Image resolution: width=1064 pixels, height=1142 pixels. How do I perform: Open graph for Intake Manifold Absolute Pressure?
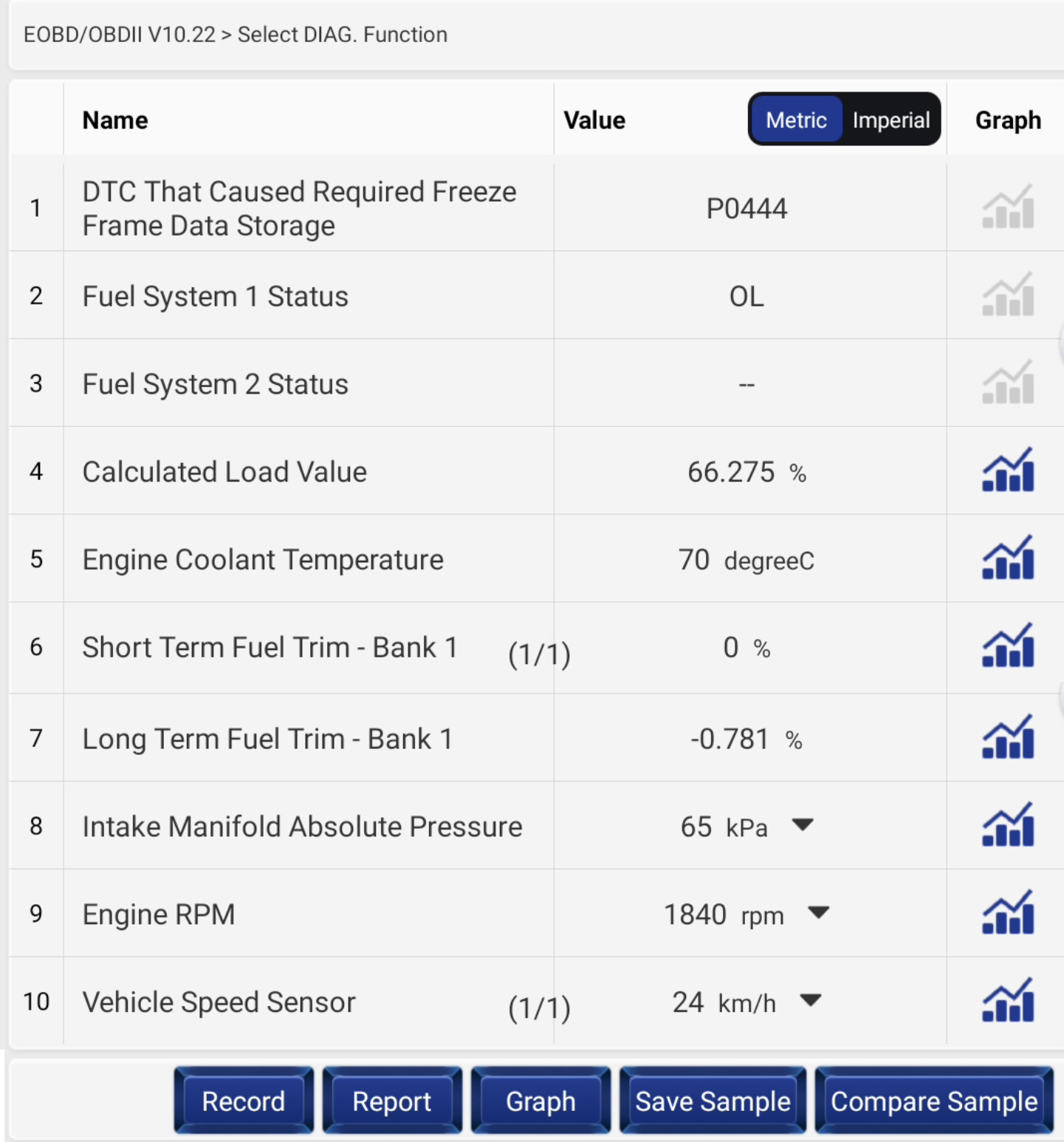click(1008, 826)
